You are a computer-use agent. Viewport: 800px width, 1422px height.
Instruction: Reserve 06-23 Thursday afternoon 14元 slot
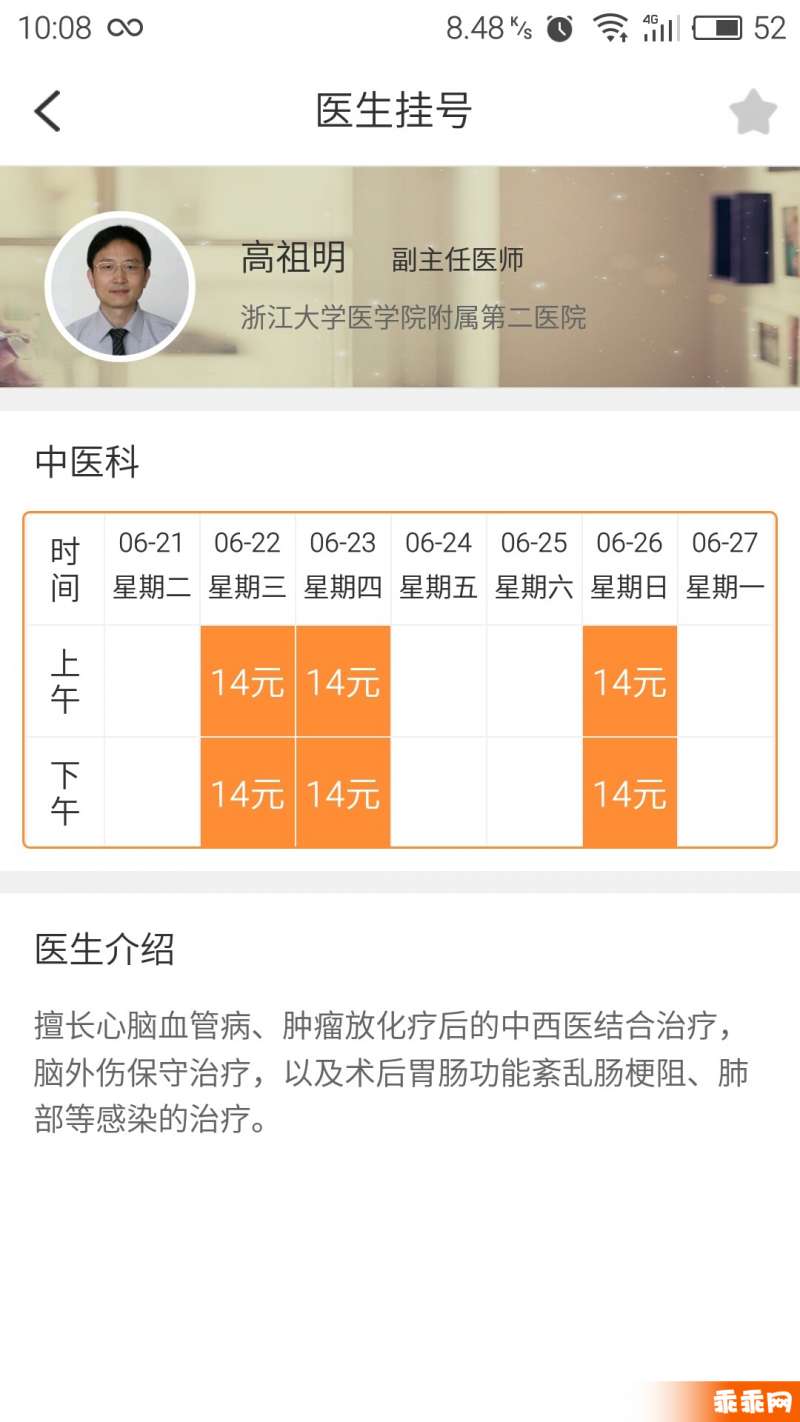[x=343, y=793]
